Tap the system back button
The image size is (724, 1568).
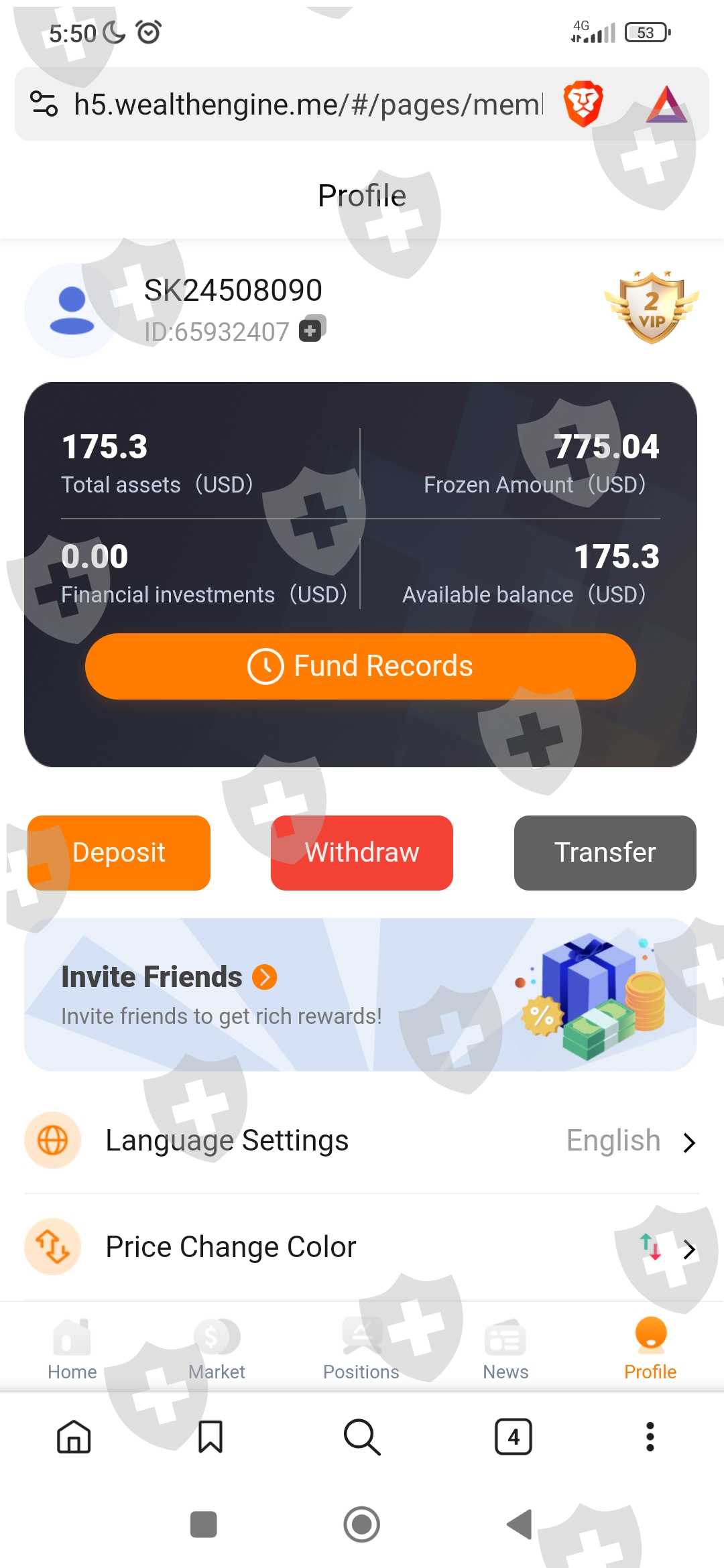[520, 1524]
